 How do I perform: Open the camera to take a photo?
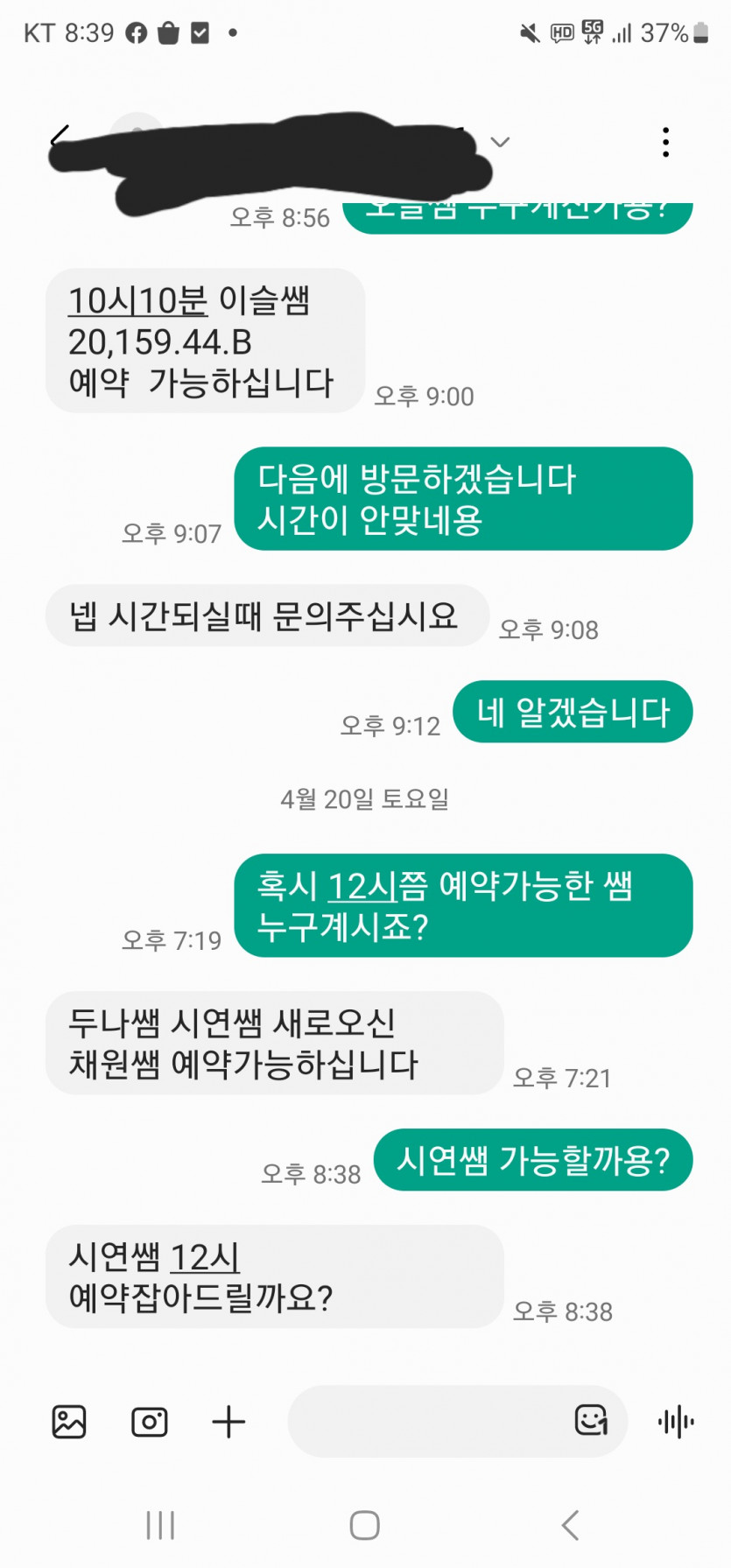pos(149,1421)
